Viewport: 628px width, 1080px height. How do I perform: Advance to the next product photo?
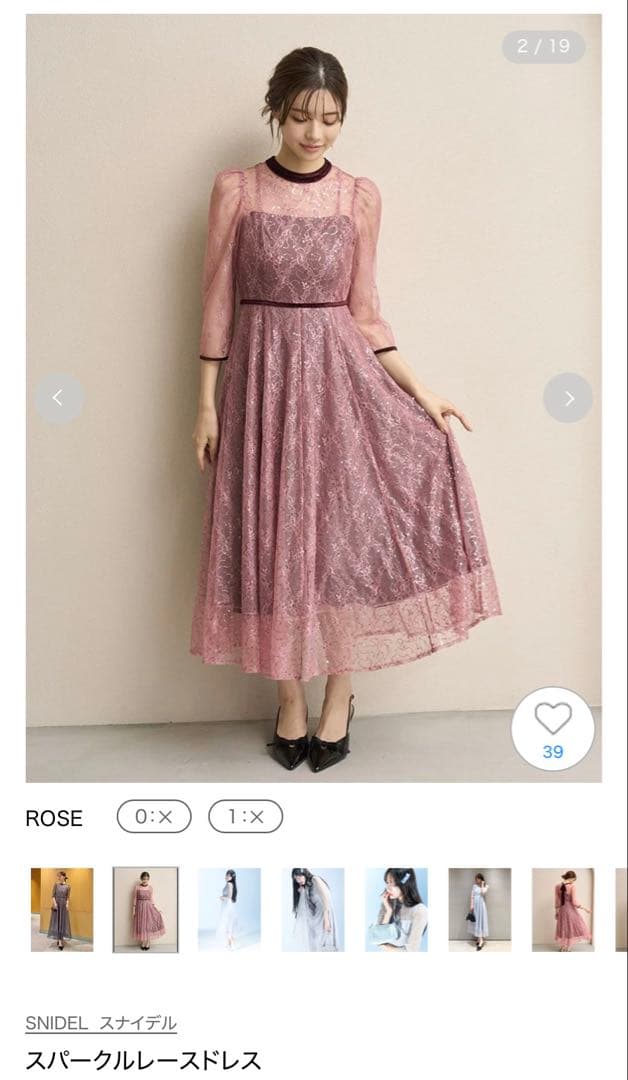pyautogui.click(x=568, y=398)
